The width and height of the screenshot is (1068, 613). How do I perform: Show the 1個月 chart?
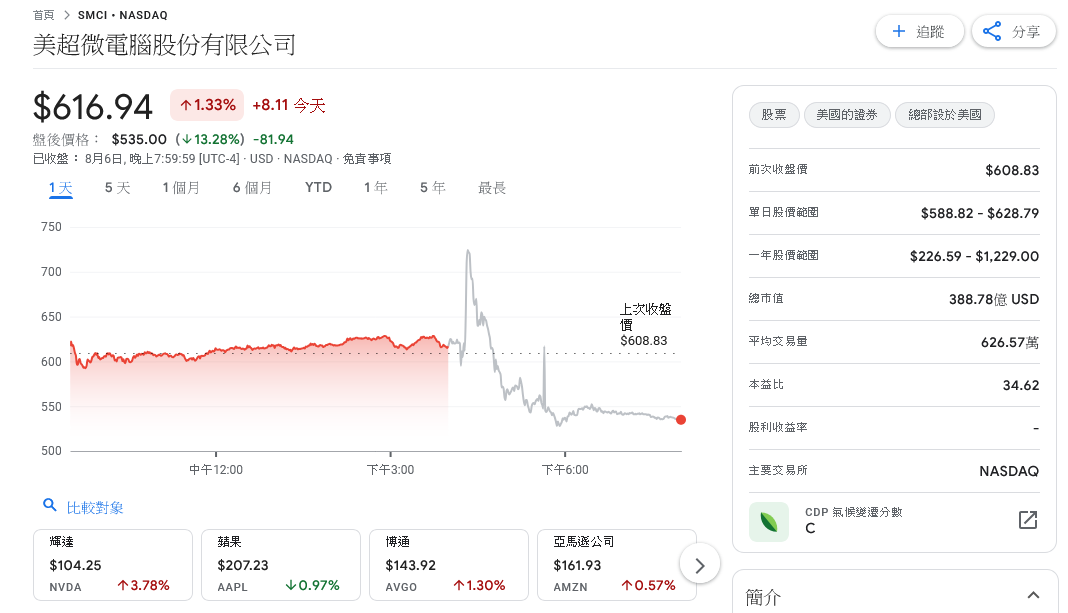pyautogui.click(x=181, y=188)
